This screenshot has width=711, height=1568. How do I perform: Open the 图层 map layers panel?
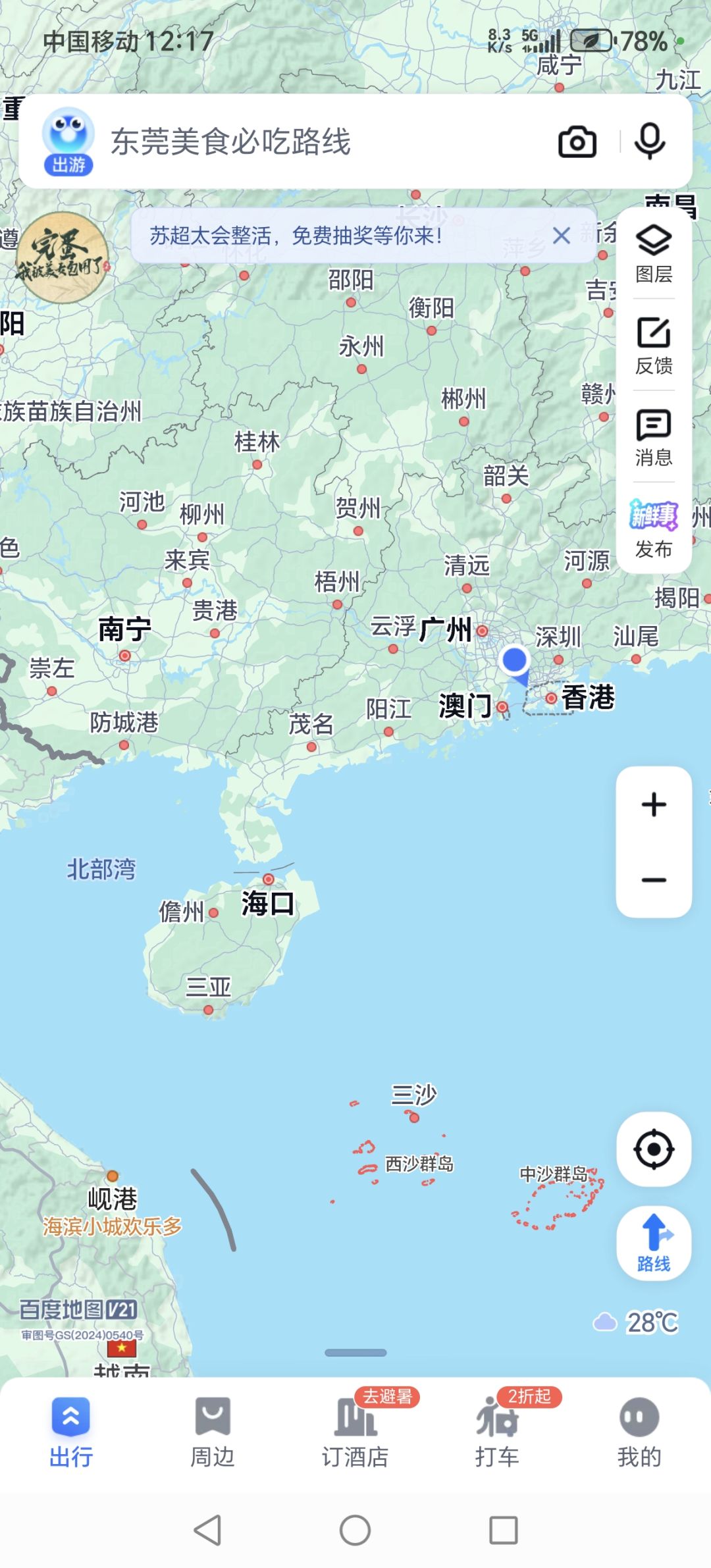pos(653,253)
